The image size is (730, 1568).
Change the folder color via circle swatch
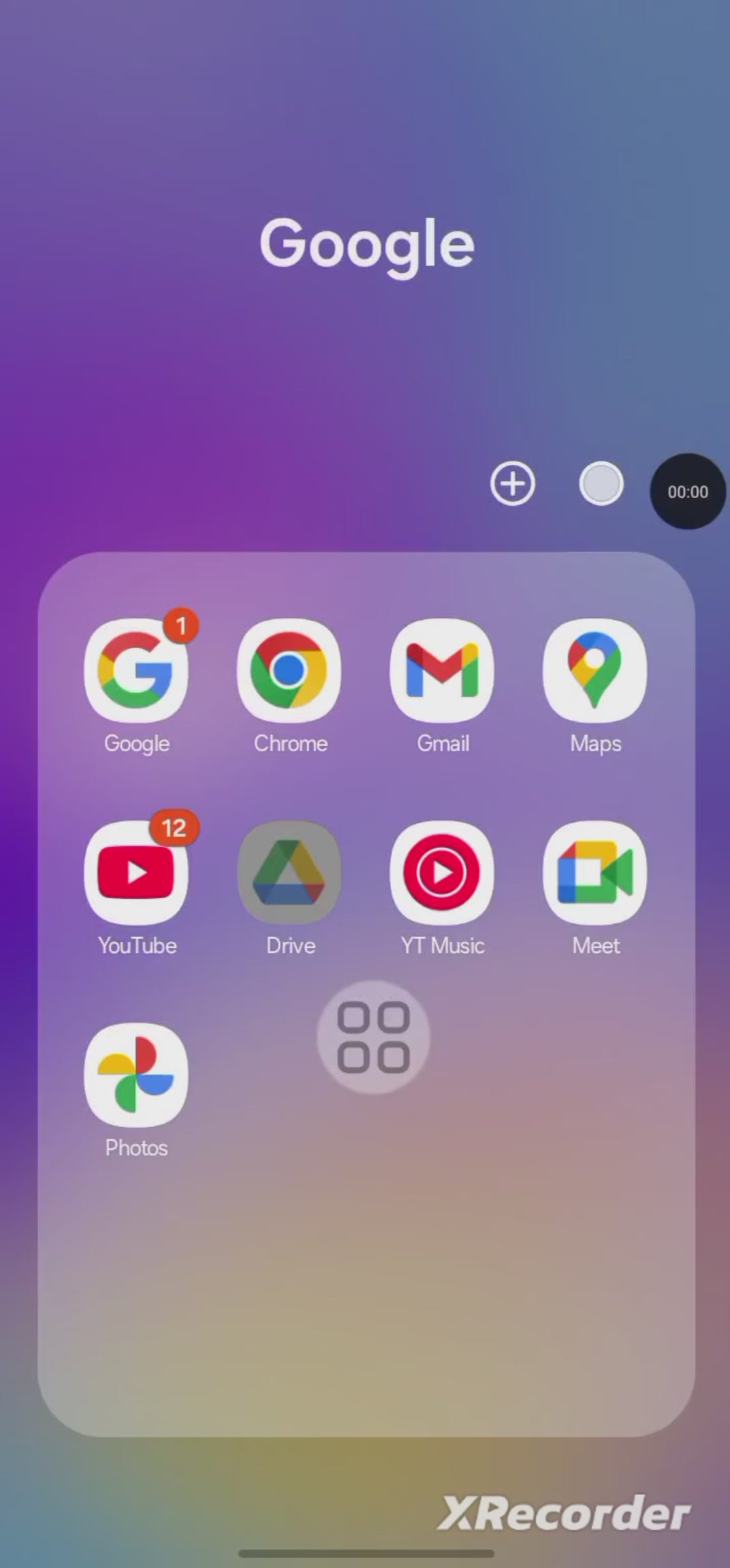[601, 484]
